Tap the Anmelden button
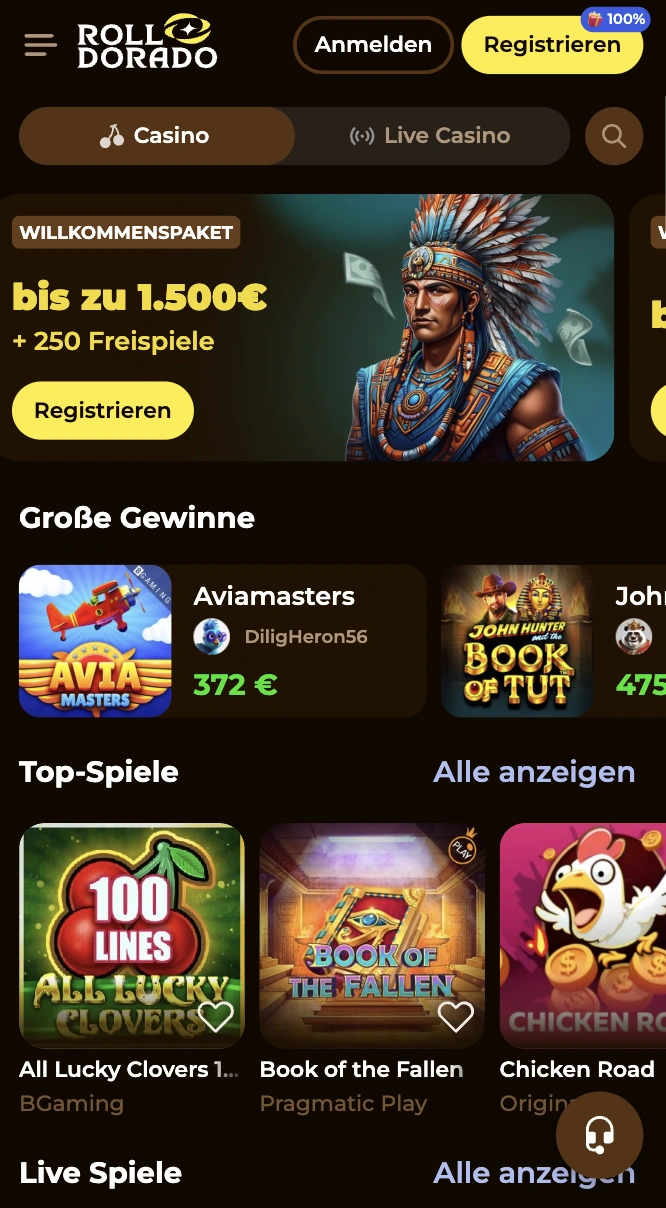 [373, 45]
